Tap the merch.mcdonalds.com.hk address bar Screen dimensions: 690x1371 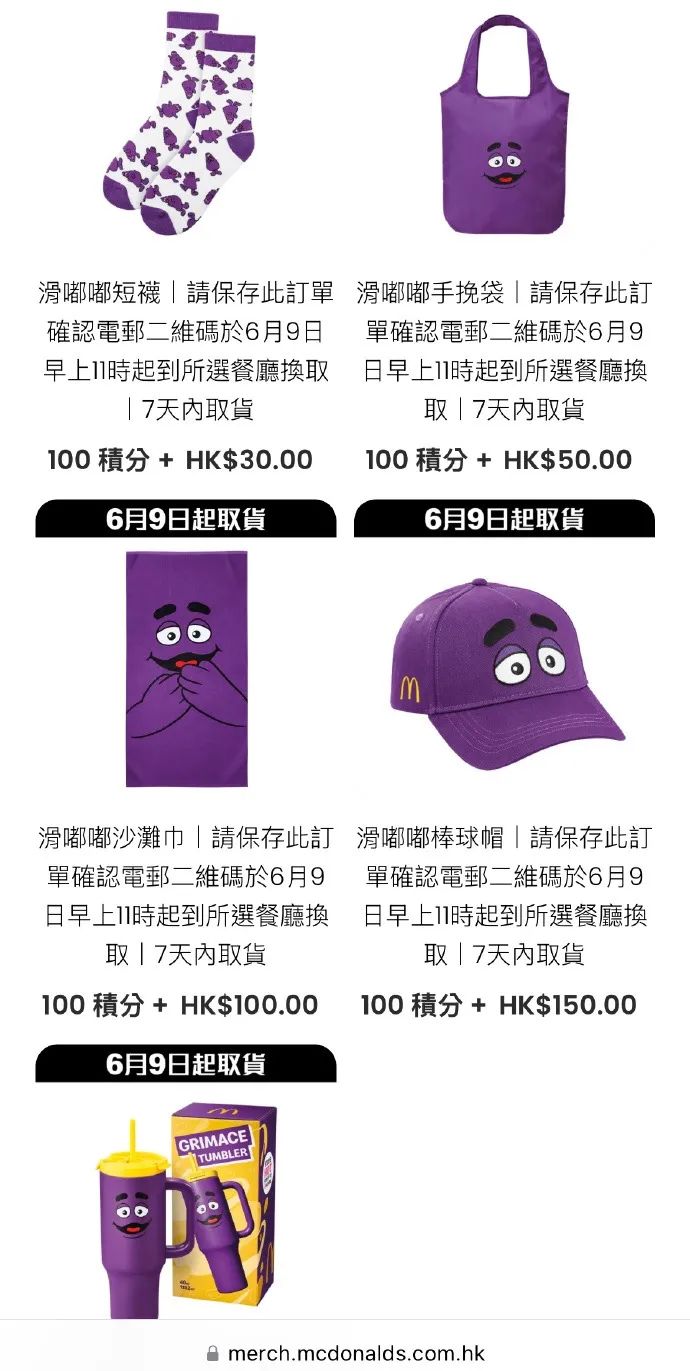[345, 1353]
